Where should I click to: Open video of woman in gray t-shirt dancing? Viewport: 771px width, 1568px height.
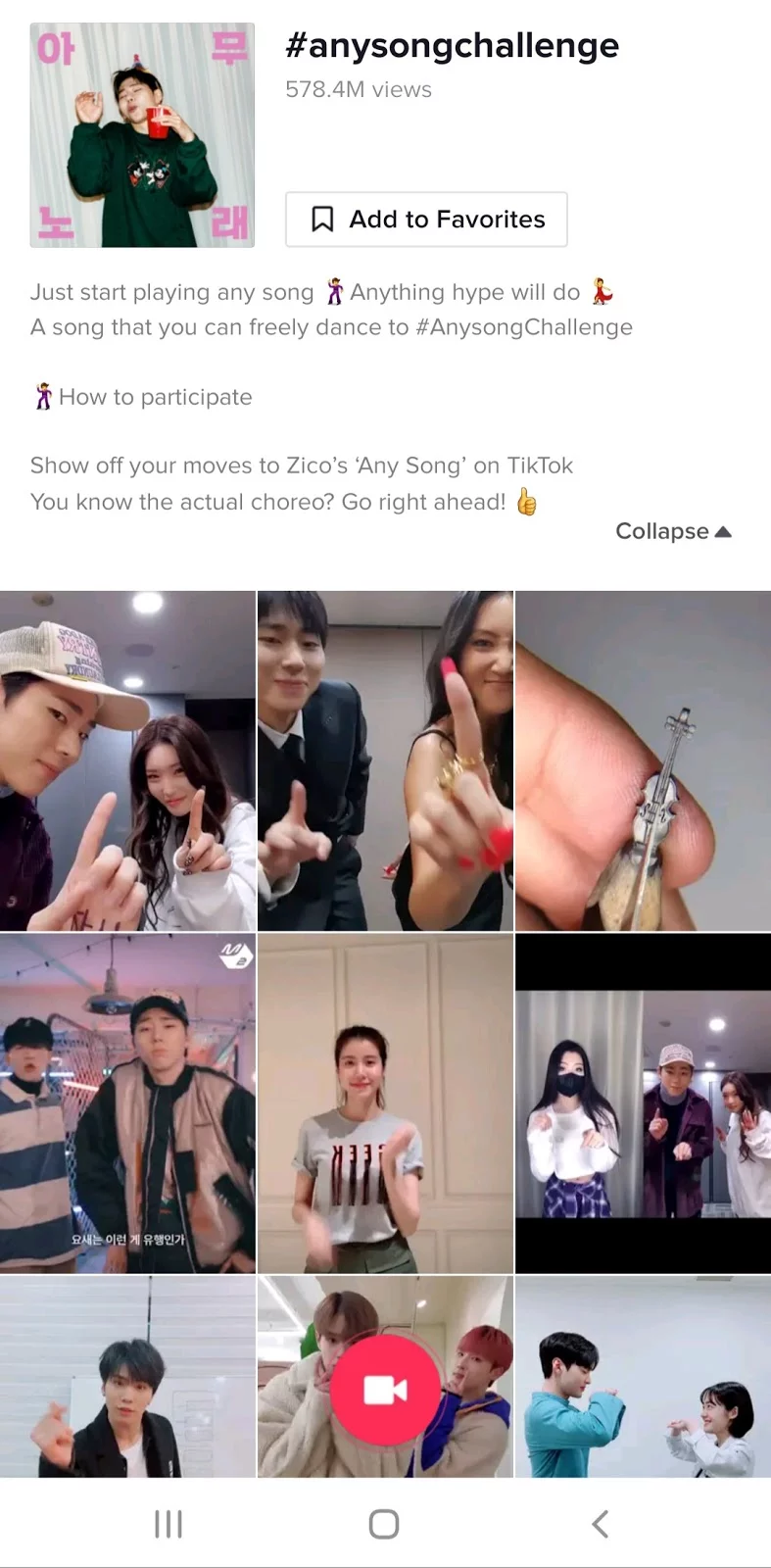point(385,1102)
